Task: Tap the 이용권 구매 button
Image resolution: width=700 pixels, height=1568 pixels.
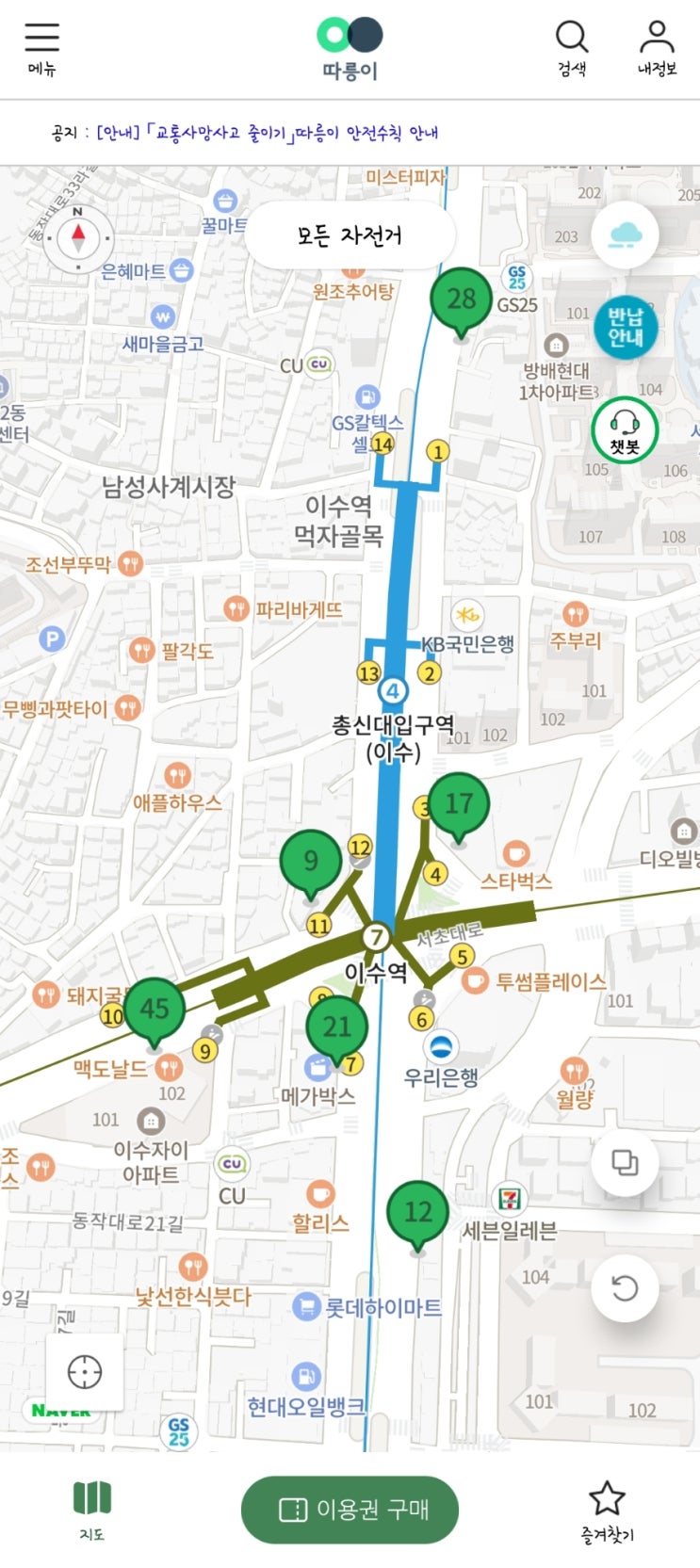Action: [350, 1510]
